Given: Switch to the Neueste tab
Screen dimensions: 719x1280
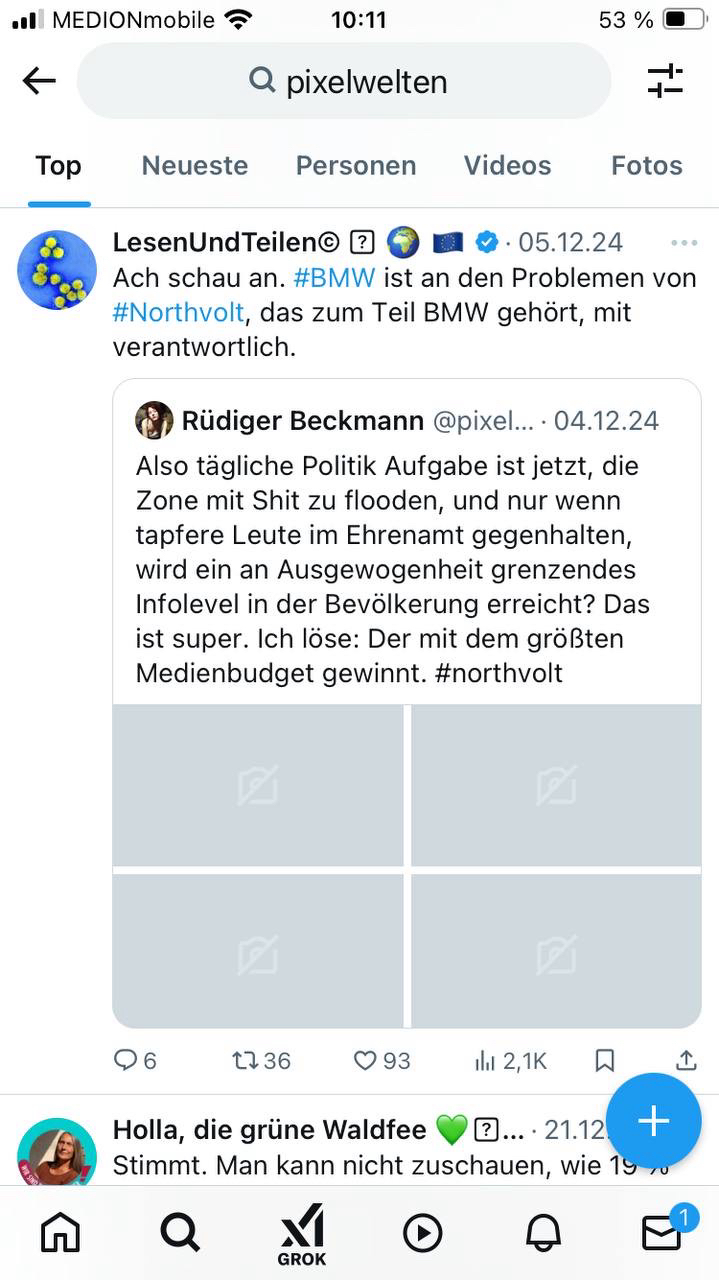Looking at the screenshot, I should pos(195,166).
